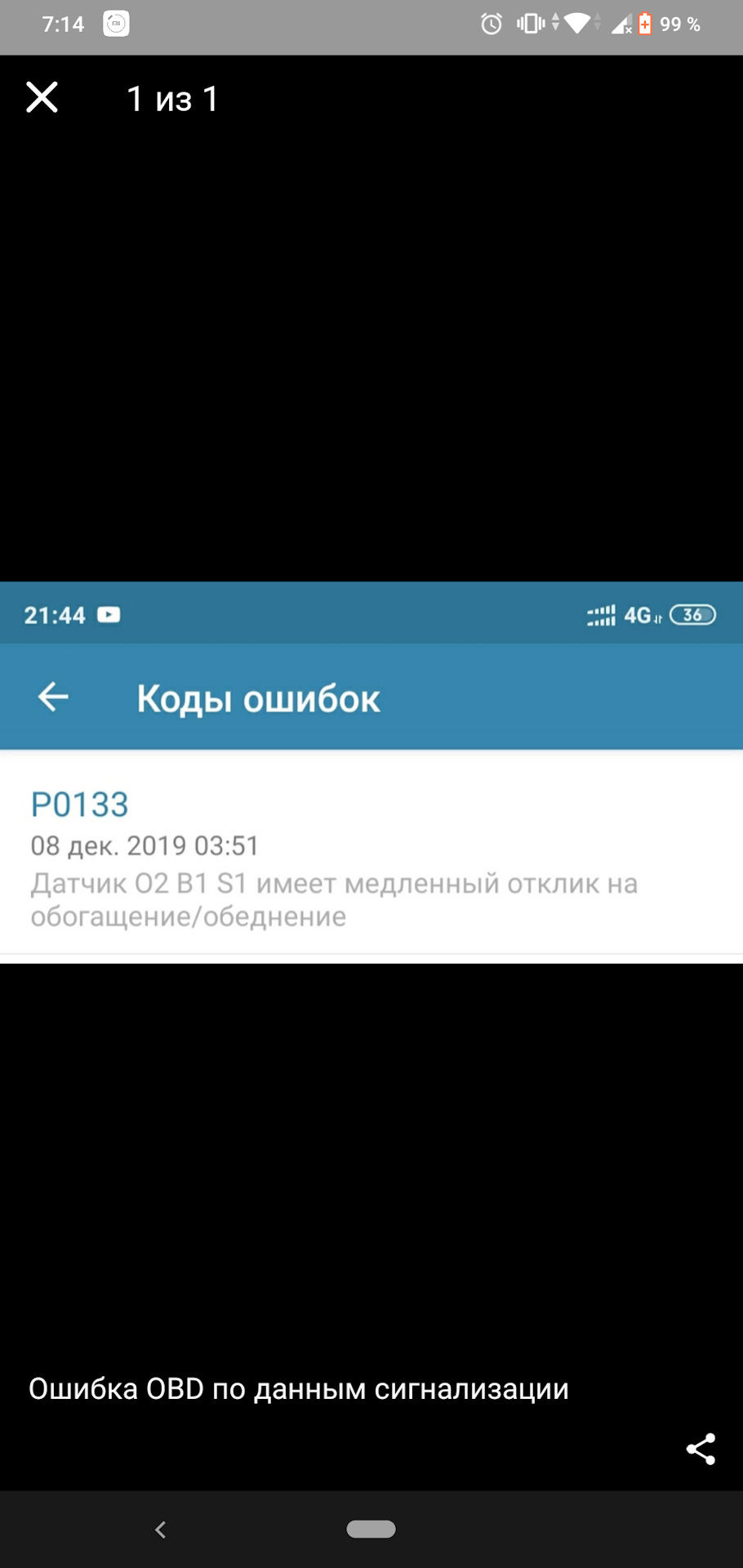Viewport: 743px width, 1568px height.
Task: Tap the system back button
Action: click(160, 1529)
